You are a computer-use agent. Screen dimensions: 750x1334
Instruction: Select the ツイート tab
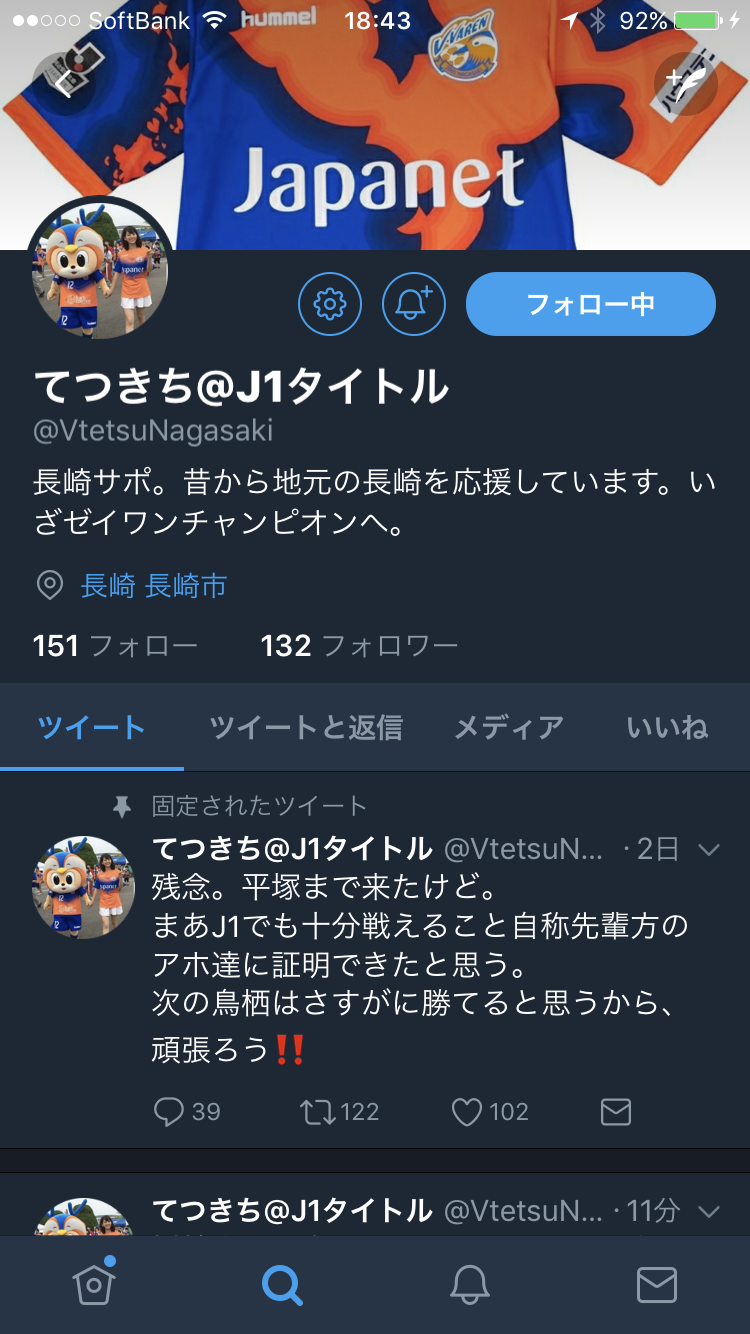tap(91, 727)
